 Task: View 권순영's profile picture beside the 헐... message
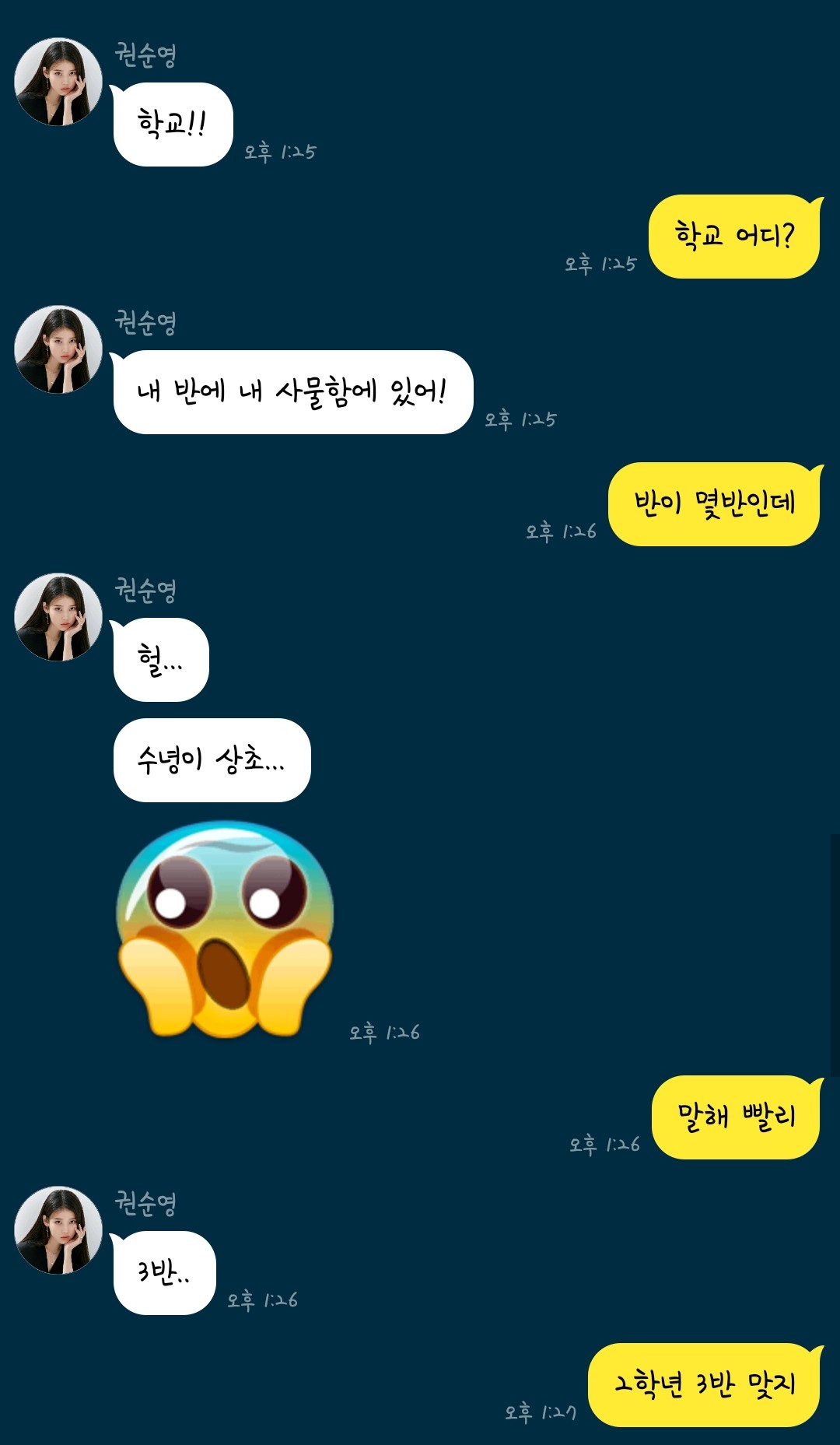coord(58,617)
